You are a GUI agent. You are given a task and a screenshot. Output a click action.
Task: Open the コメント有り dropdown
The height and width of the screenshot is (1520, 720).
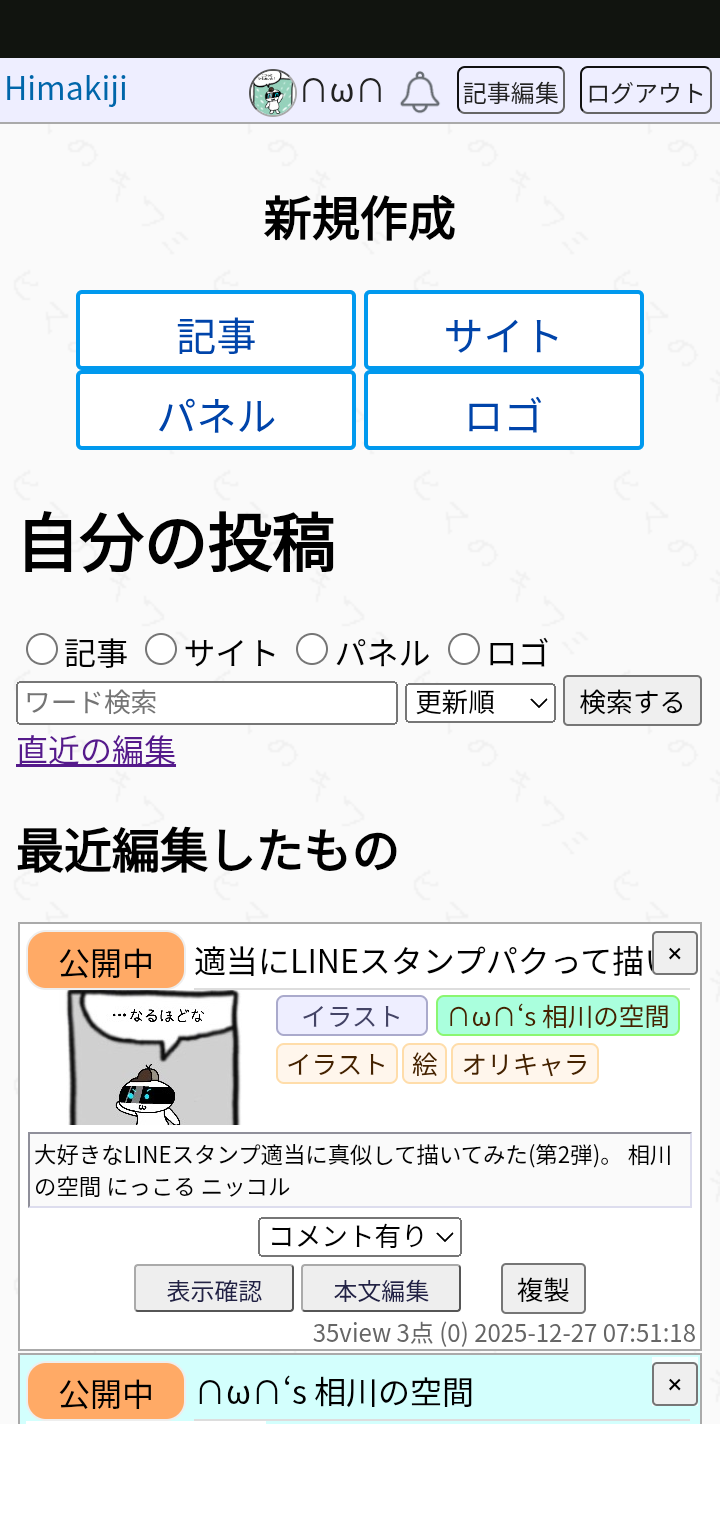(360, 1237)
